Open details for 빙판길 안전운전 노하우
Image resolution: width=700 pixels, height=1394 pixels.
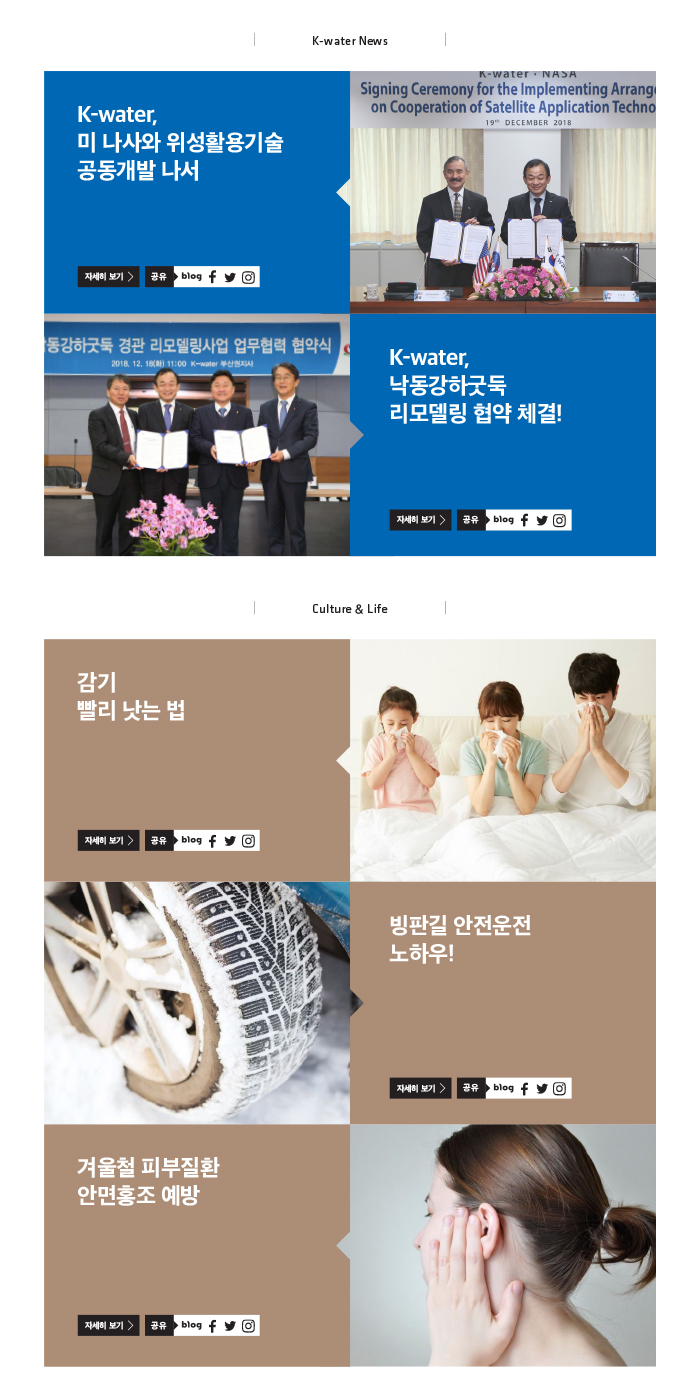[420, 1088]
